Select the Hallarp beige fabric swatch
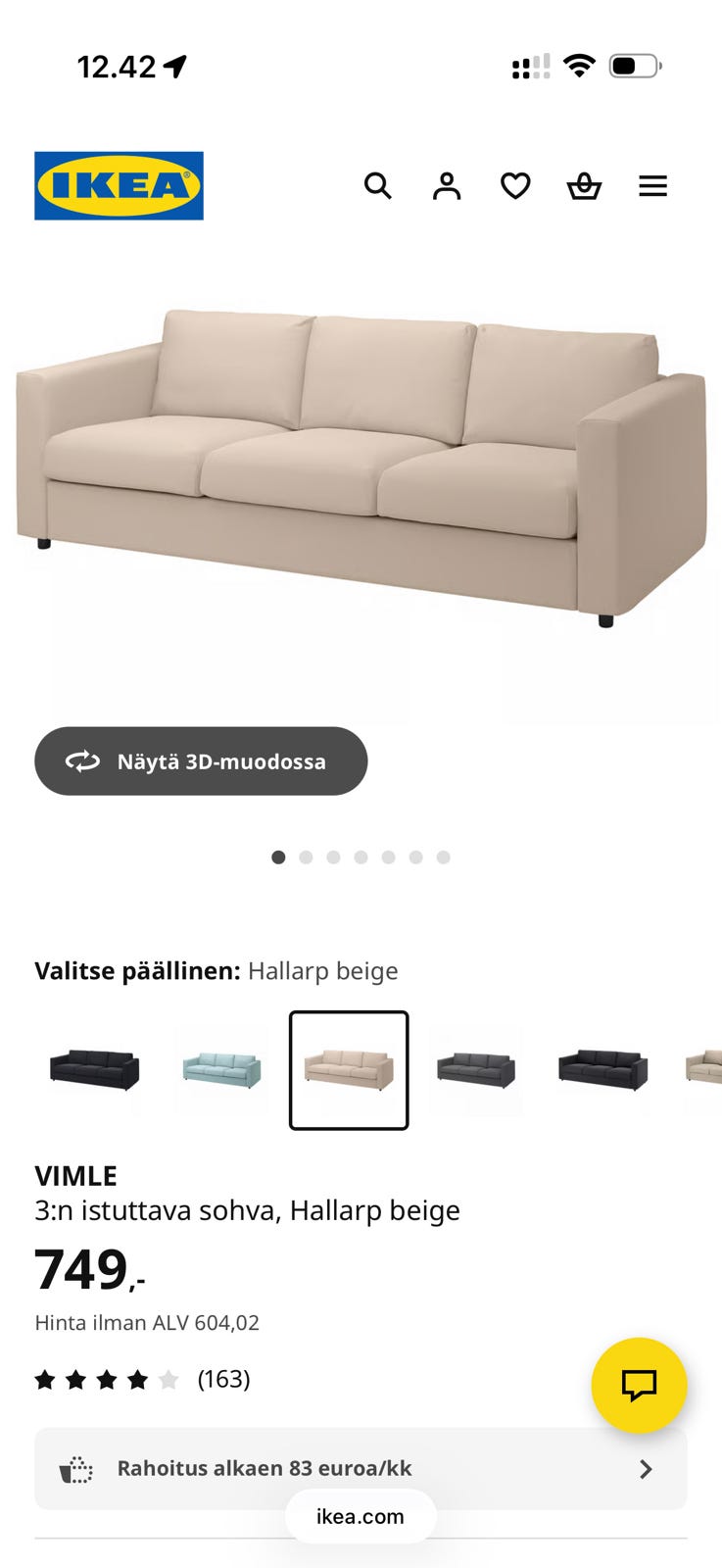 coord(349,1068)
